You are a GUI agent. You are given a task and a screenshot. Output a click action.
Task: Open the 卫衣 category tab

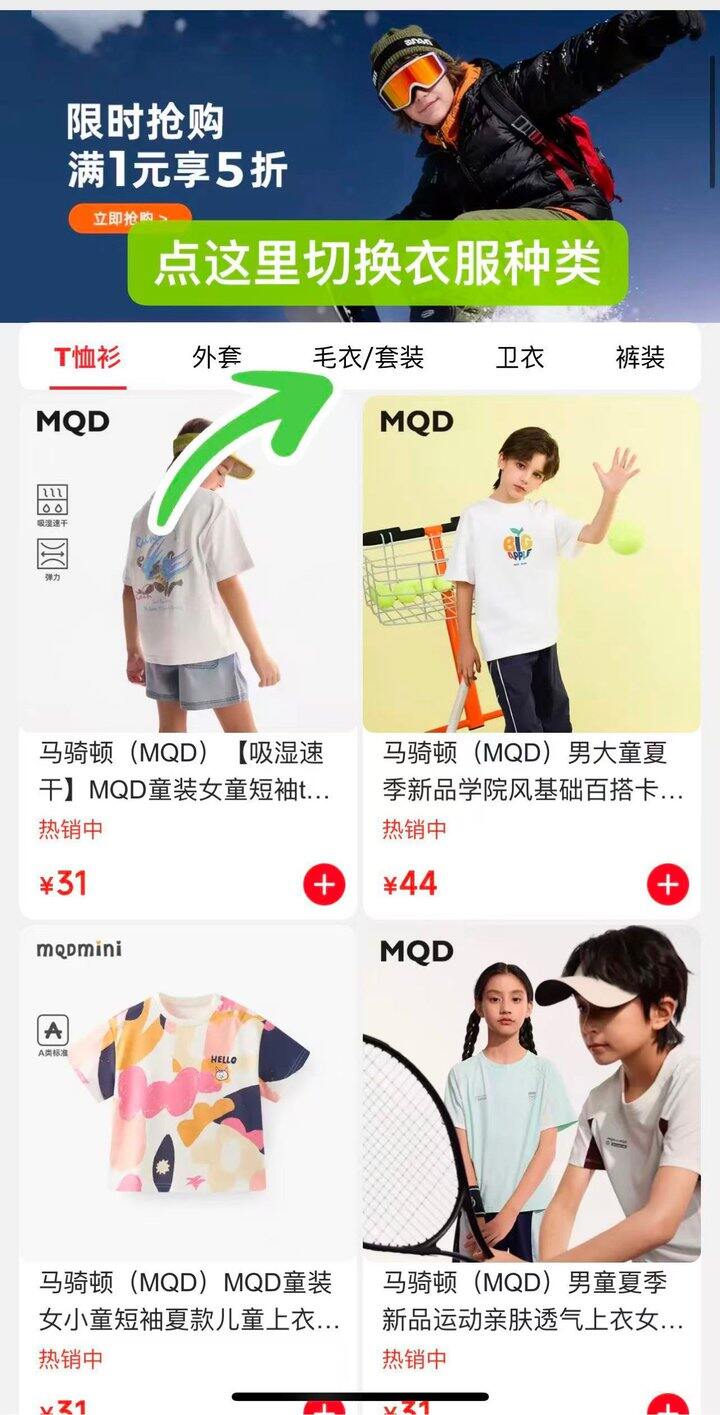pos(520,357)
